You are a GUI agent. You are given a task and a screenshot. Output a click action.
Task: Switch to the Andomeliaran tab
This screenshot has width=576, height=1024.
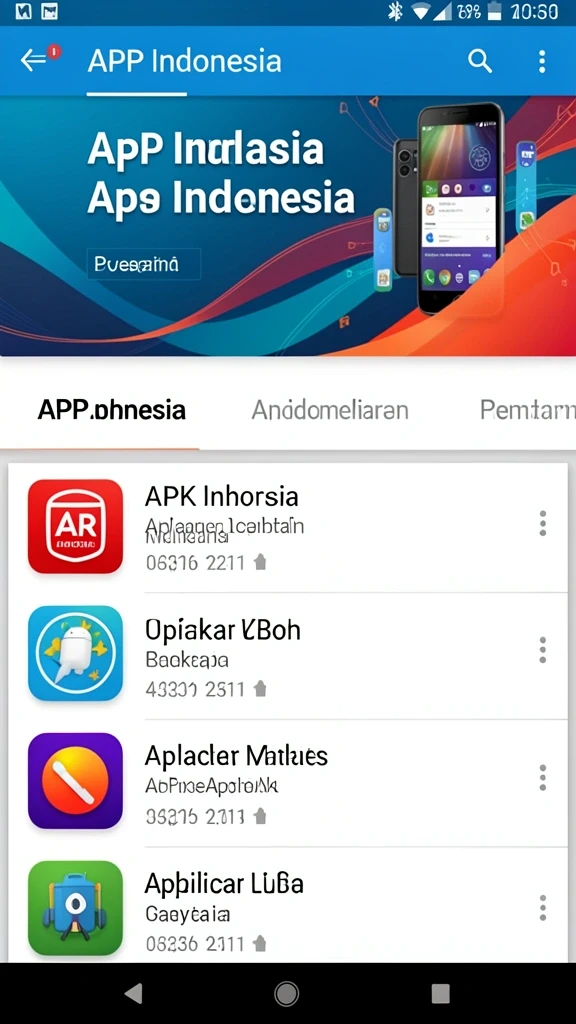330,410
